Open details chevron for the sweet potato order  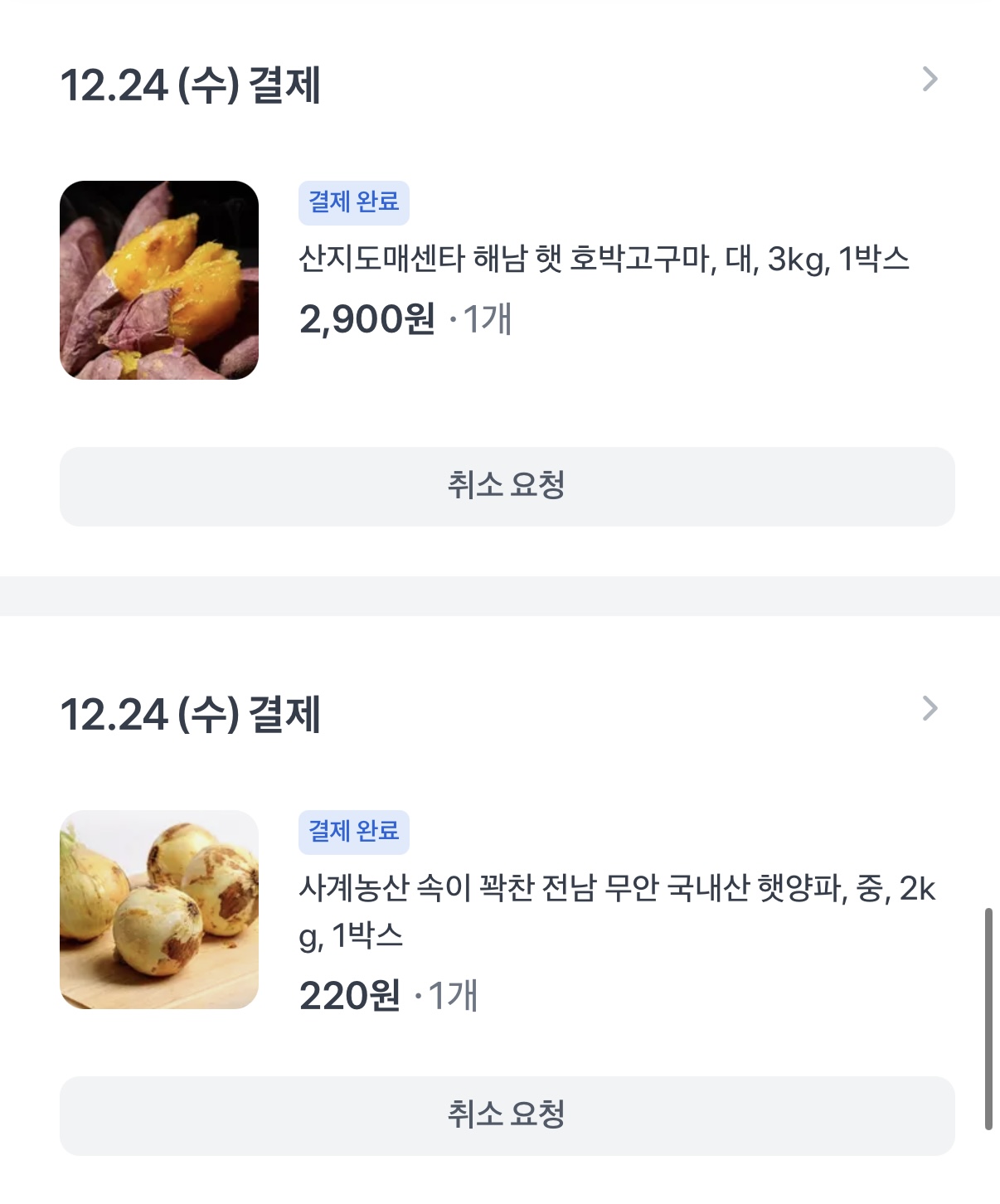pyautogui.click(x=930, y=80)
